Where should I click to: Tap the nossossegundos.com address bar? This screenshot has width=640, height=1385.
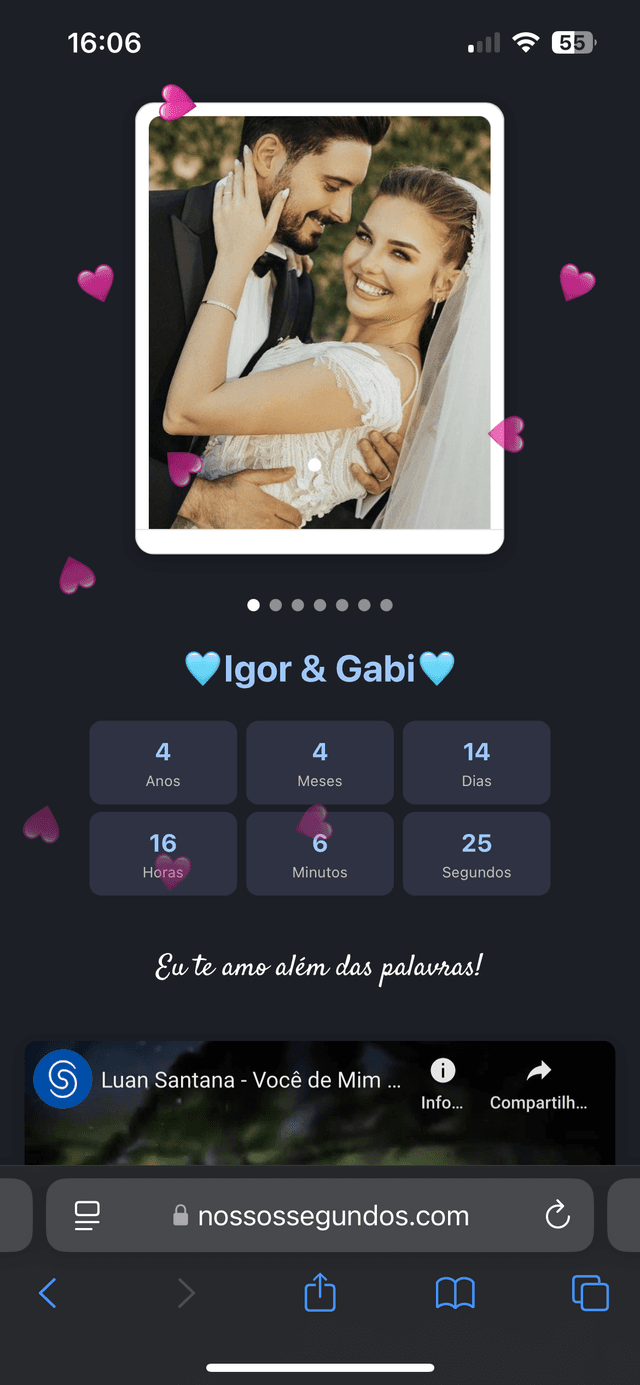pyautogui.click(x=320, y=1215)
